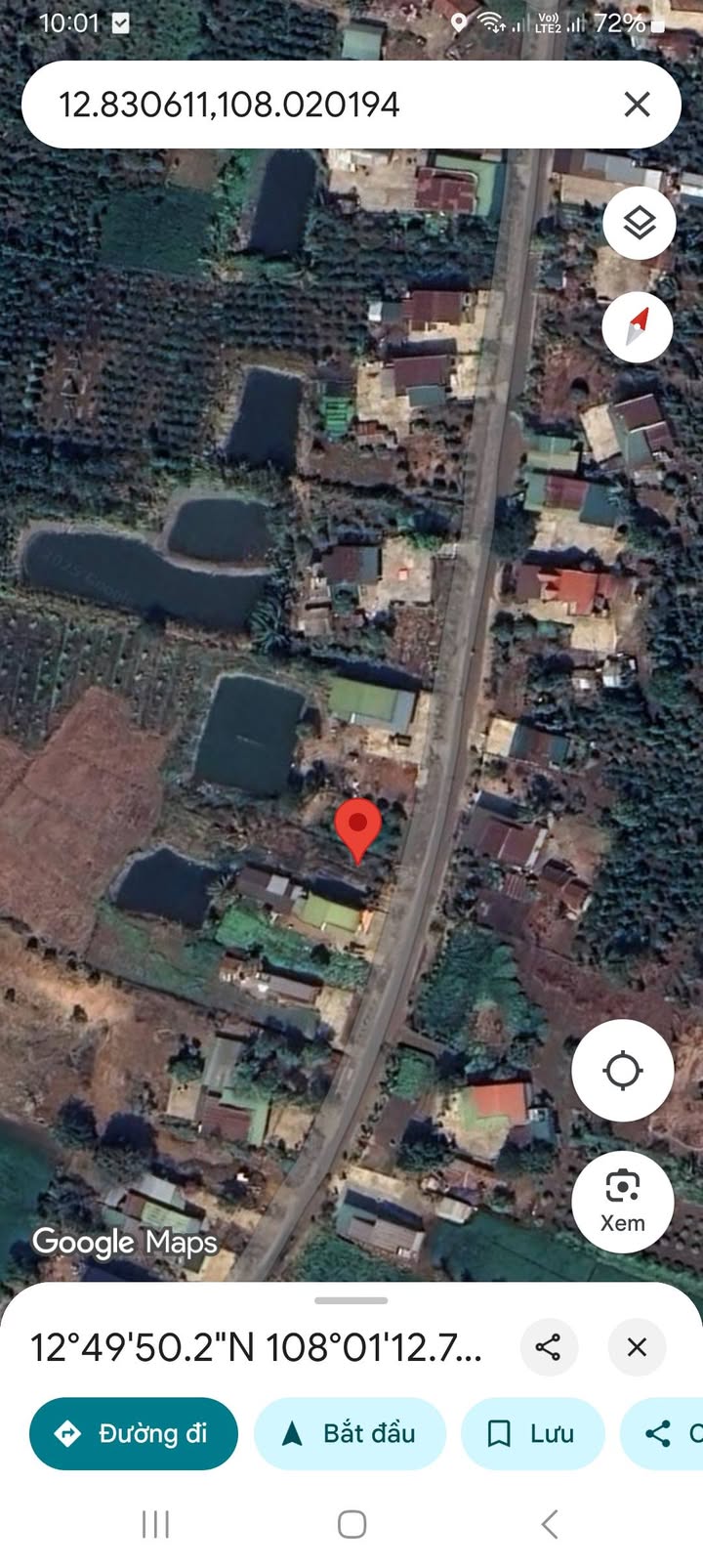Start navigation with Bắt đầu

coord(350,1433)
